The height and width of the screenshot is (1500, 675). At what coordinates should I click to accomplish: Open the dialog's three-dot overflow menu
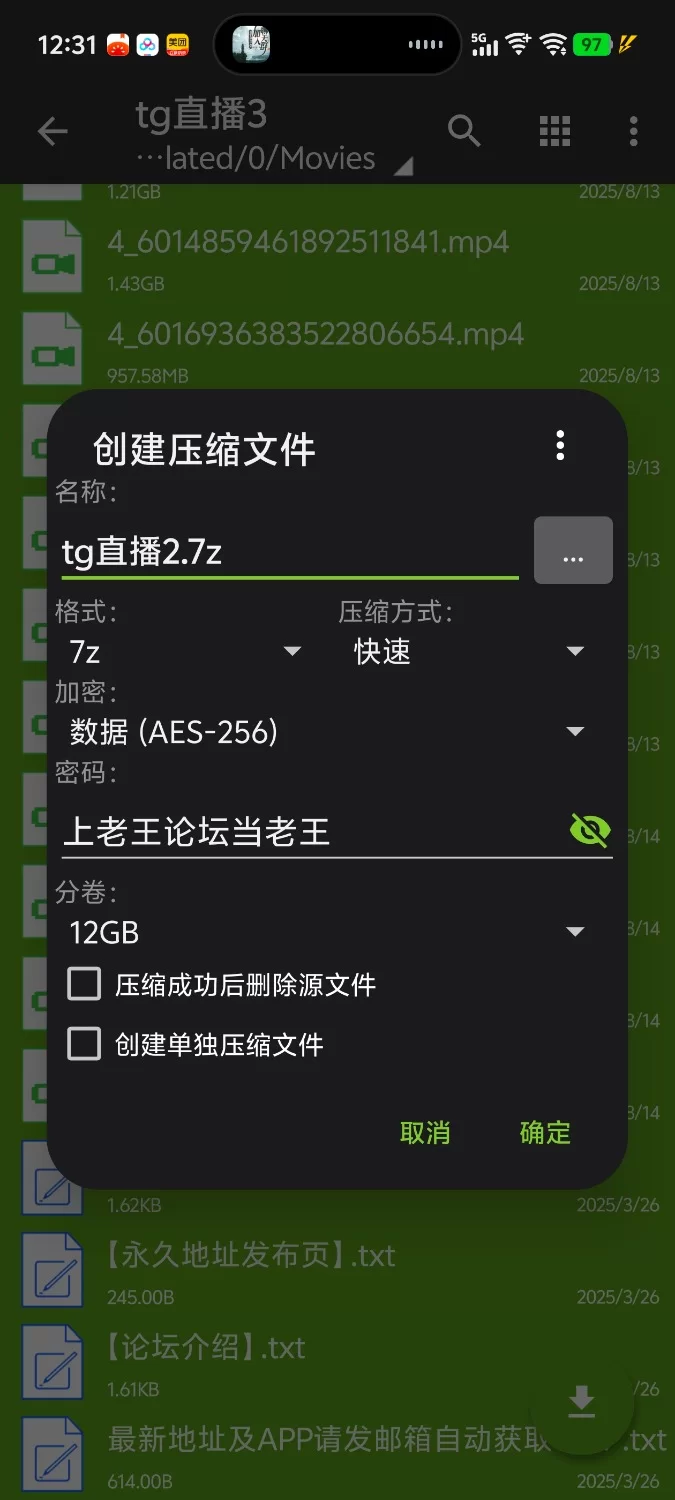click(560, 445)
